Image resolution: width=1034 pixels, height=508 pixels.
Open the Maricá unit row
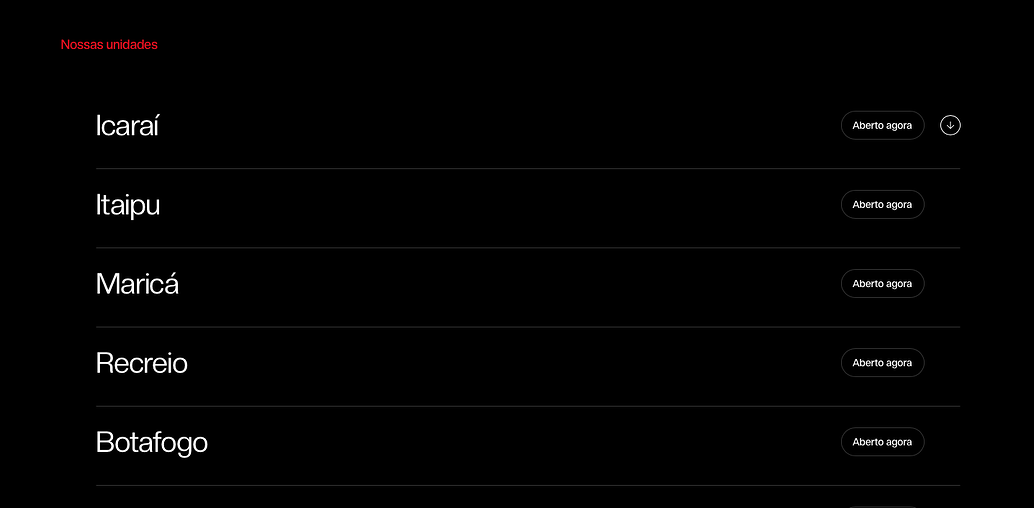click(137, 284)
